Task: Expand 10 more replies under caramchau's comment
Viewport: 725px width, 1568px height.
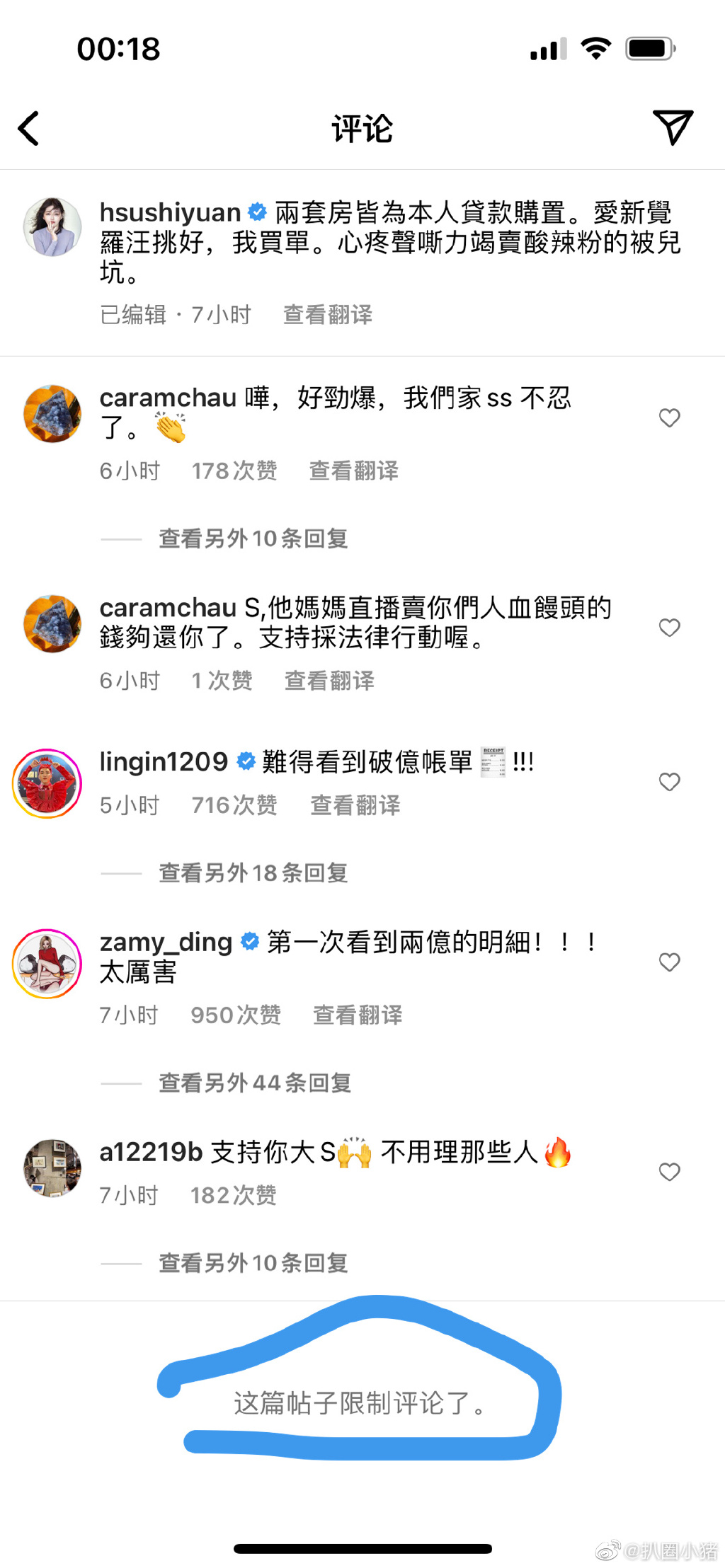Action: (x=253, y=539)
